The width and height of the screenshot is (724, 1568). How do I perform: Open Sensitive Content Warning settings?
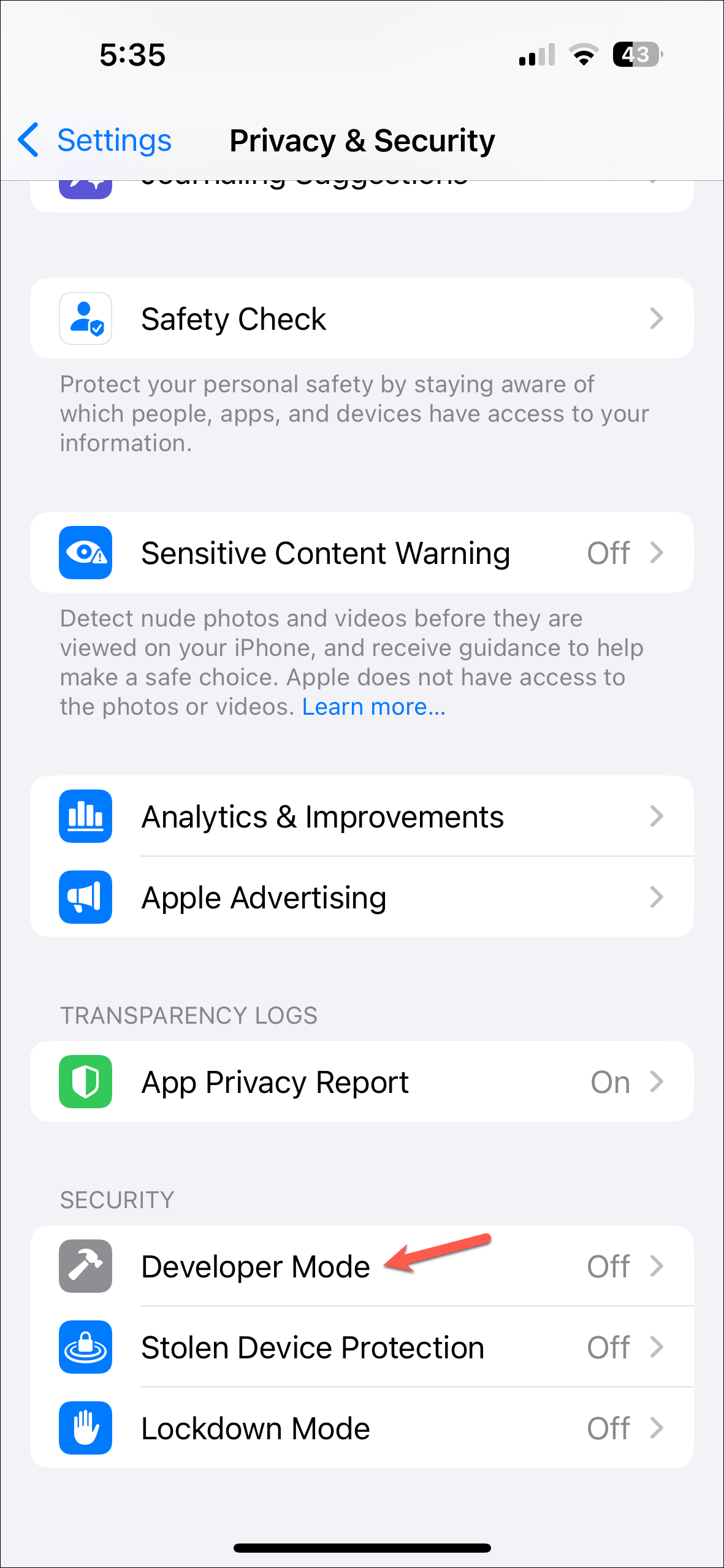pos(362,553)
